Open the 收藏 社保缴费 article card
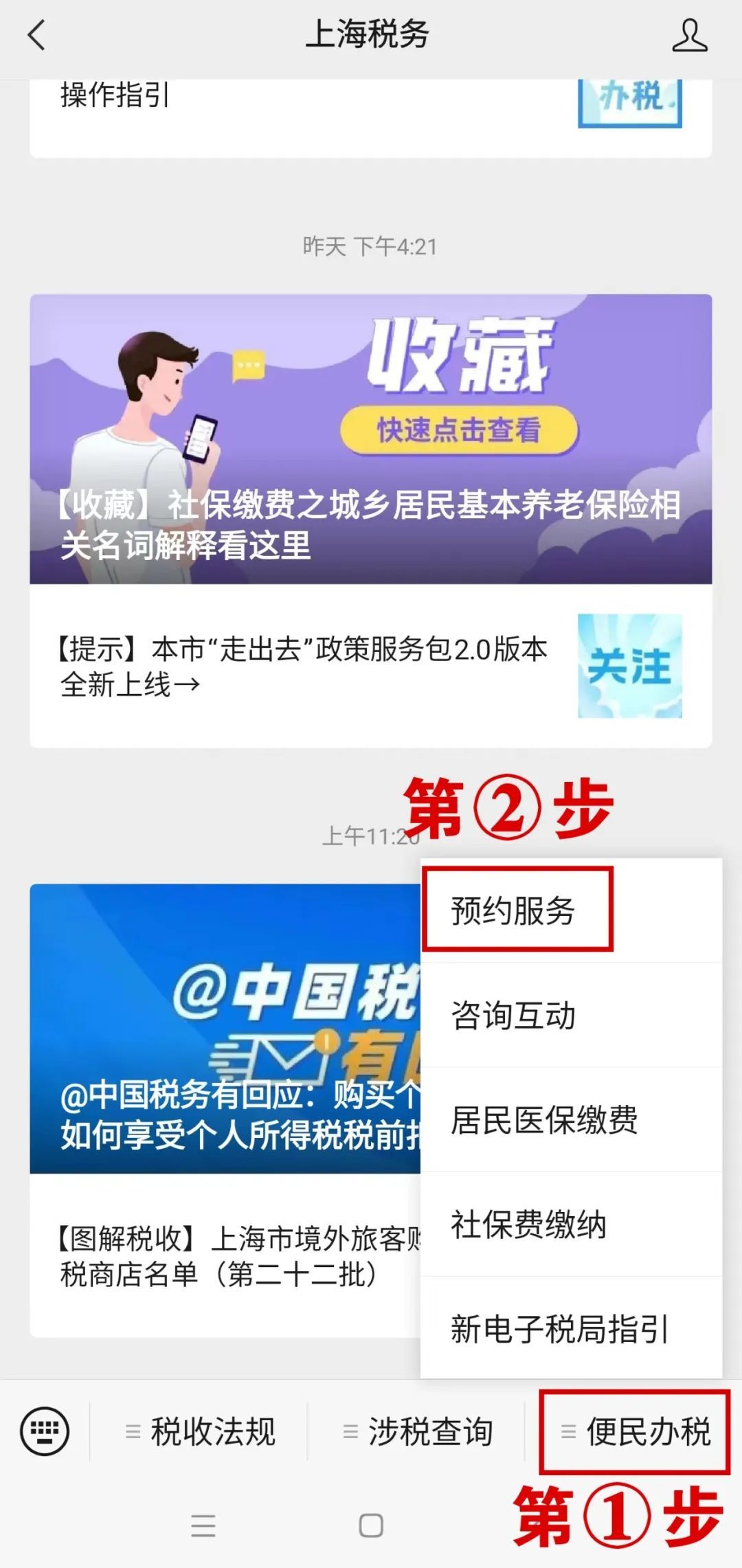The width and height of the screenshot is (742, 1568). (x=370, y=439)
